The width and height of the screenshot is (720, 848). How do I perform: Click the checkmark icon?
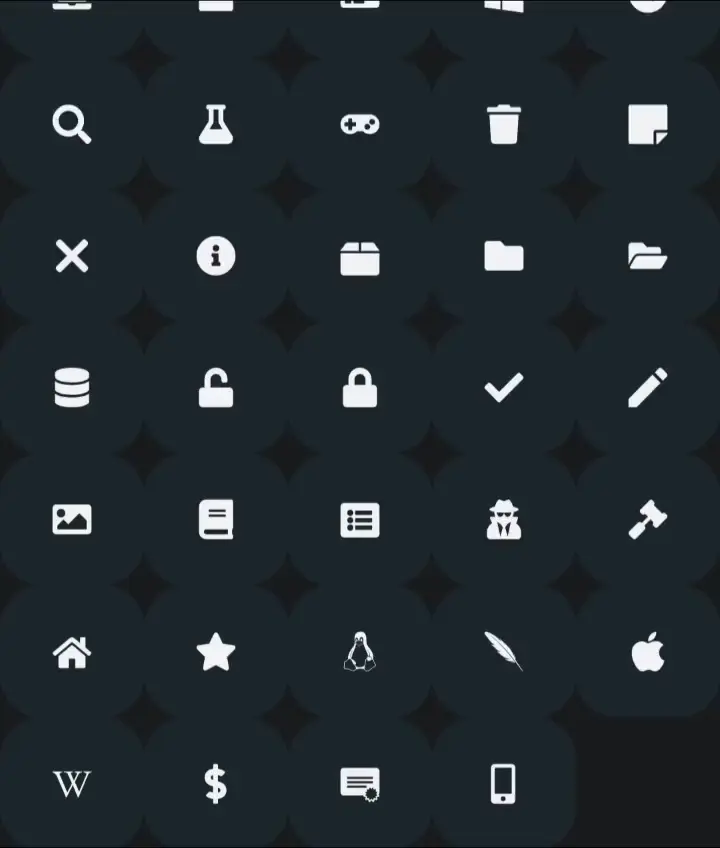[504, 384]
